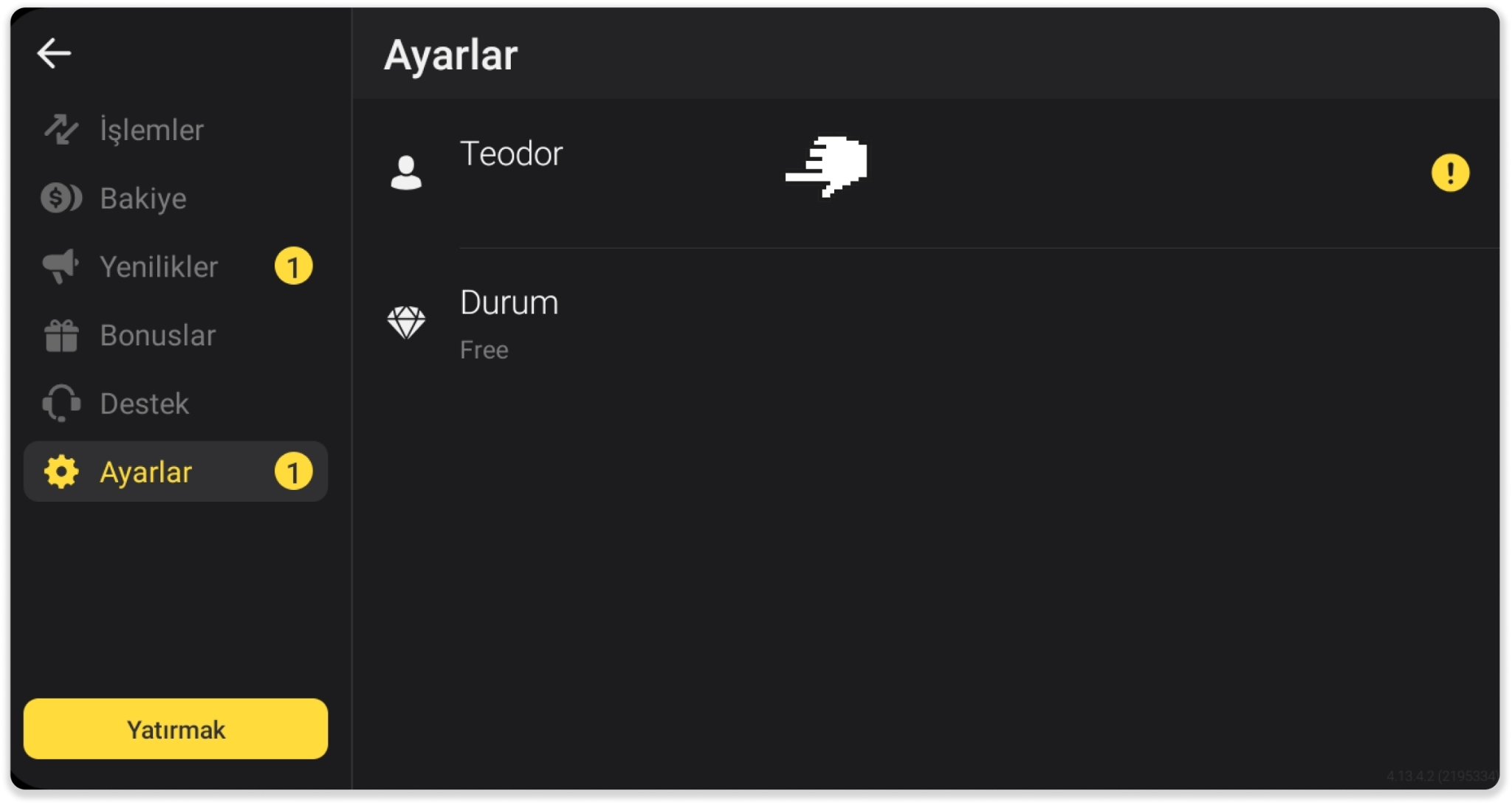1512x805 pixels.
Task: Open Destek support section
Action: coord(145,404)
